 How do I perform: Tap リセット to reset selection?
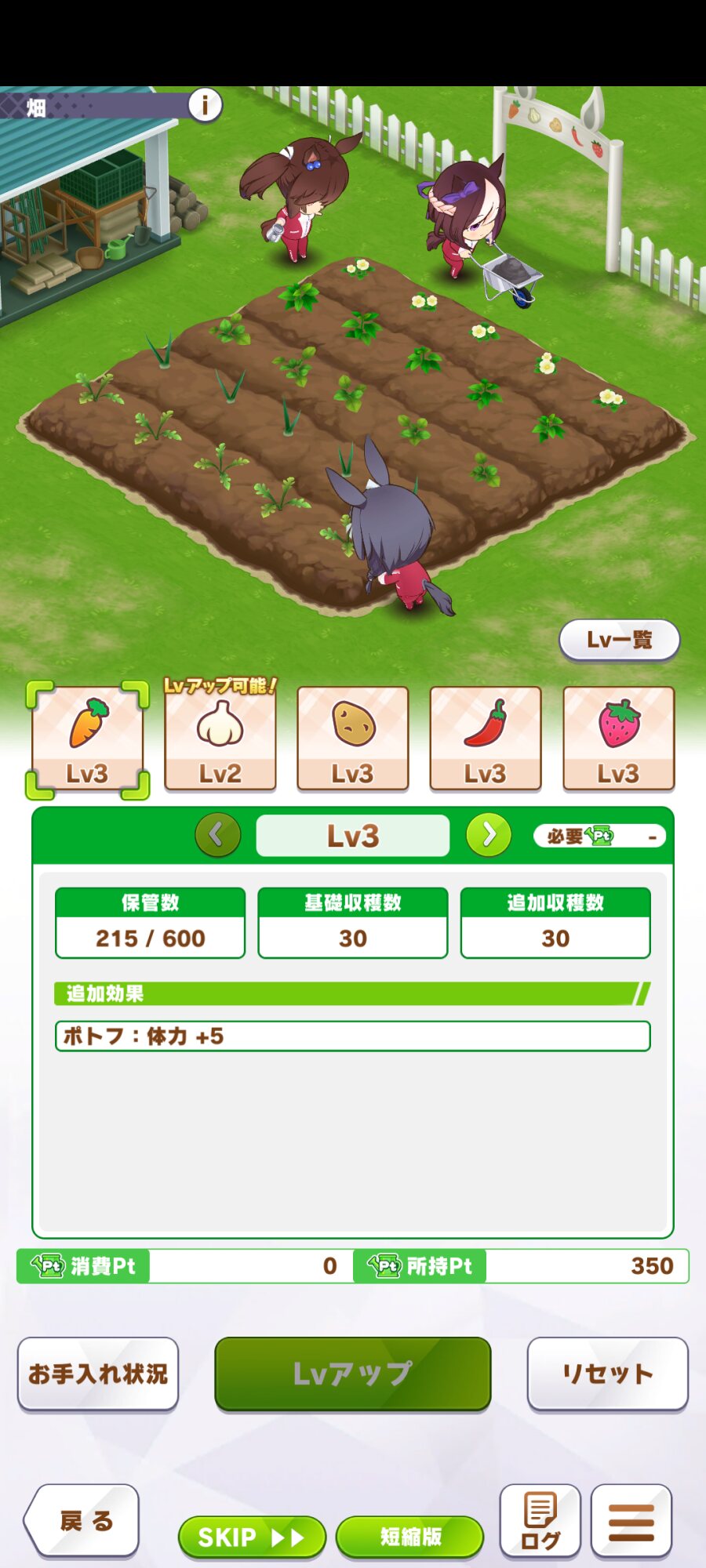(607, 1374)
